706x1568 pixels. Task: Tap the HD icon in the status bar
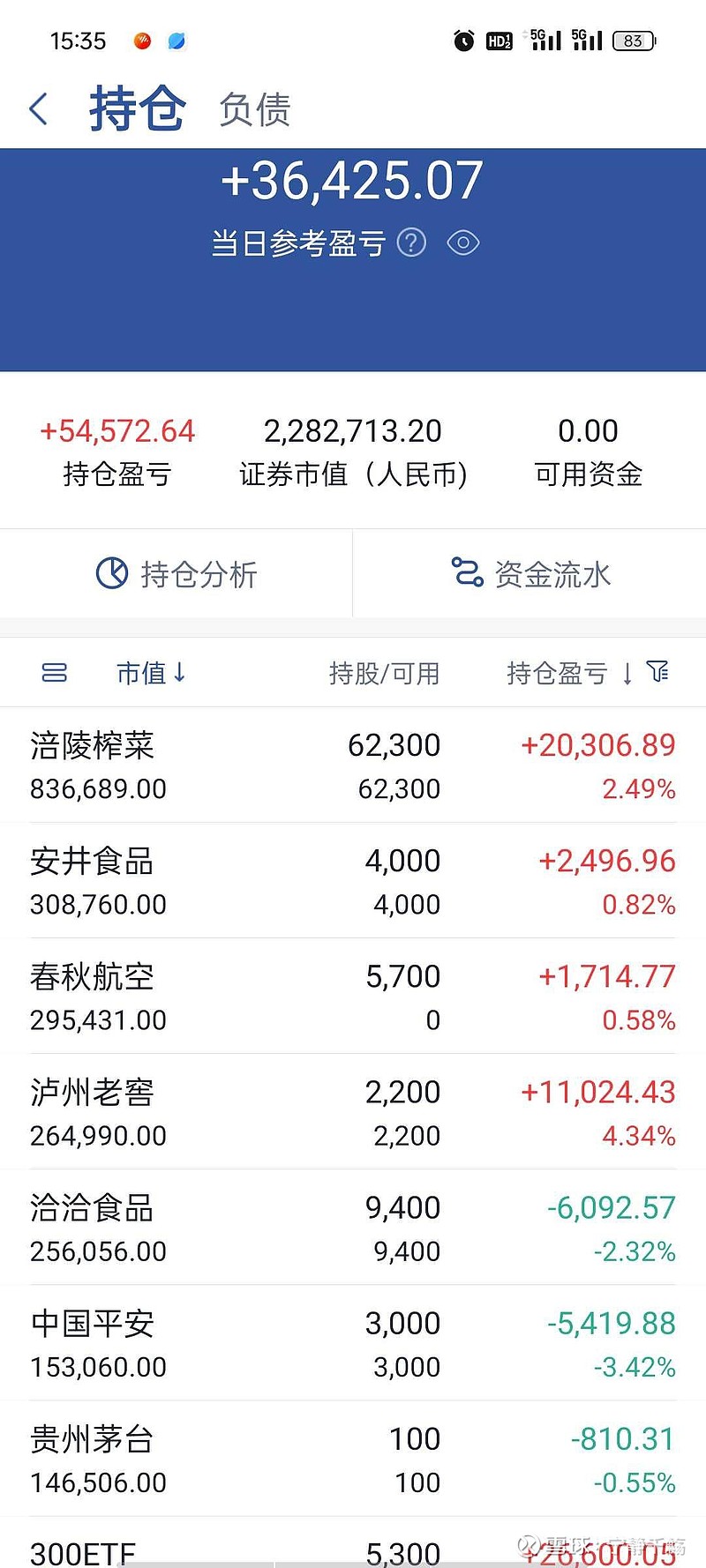[x=499, y=41]
